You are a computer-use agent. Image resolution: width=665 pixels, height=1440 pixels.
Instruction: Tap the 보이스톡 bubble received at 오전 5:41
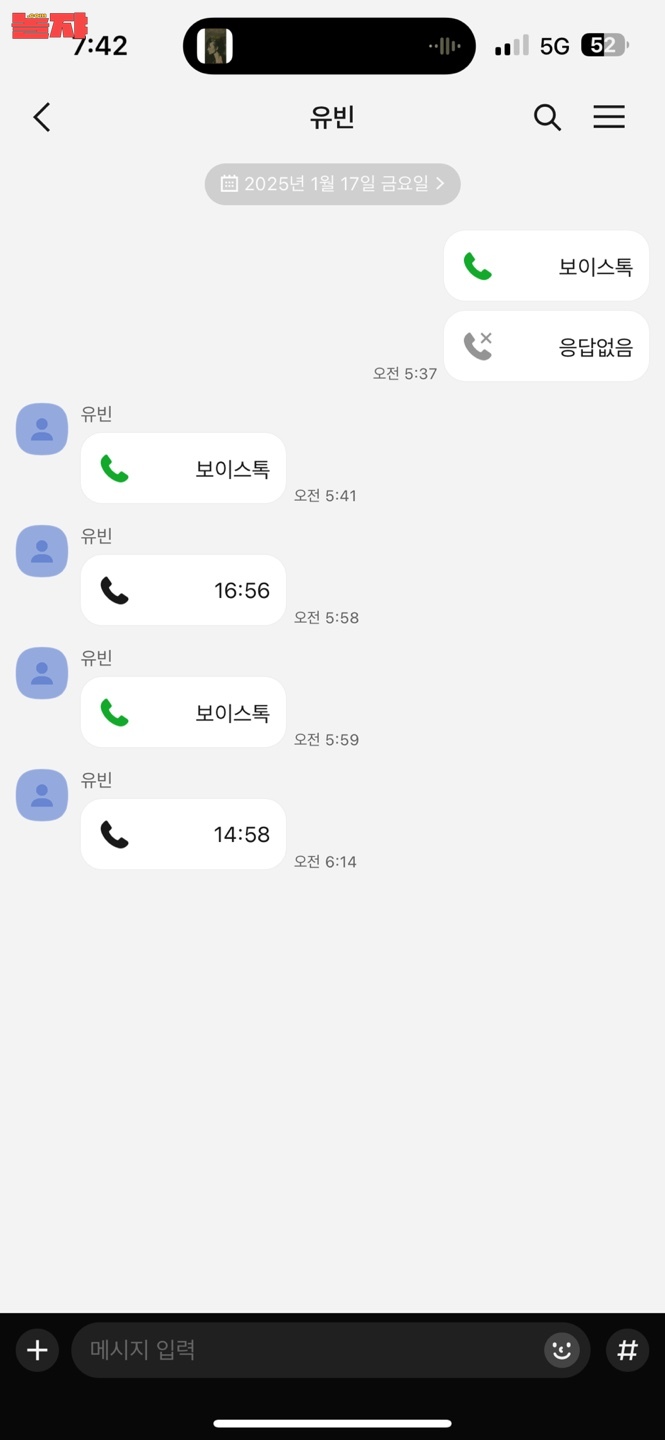pos(183,468)
